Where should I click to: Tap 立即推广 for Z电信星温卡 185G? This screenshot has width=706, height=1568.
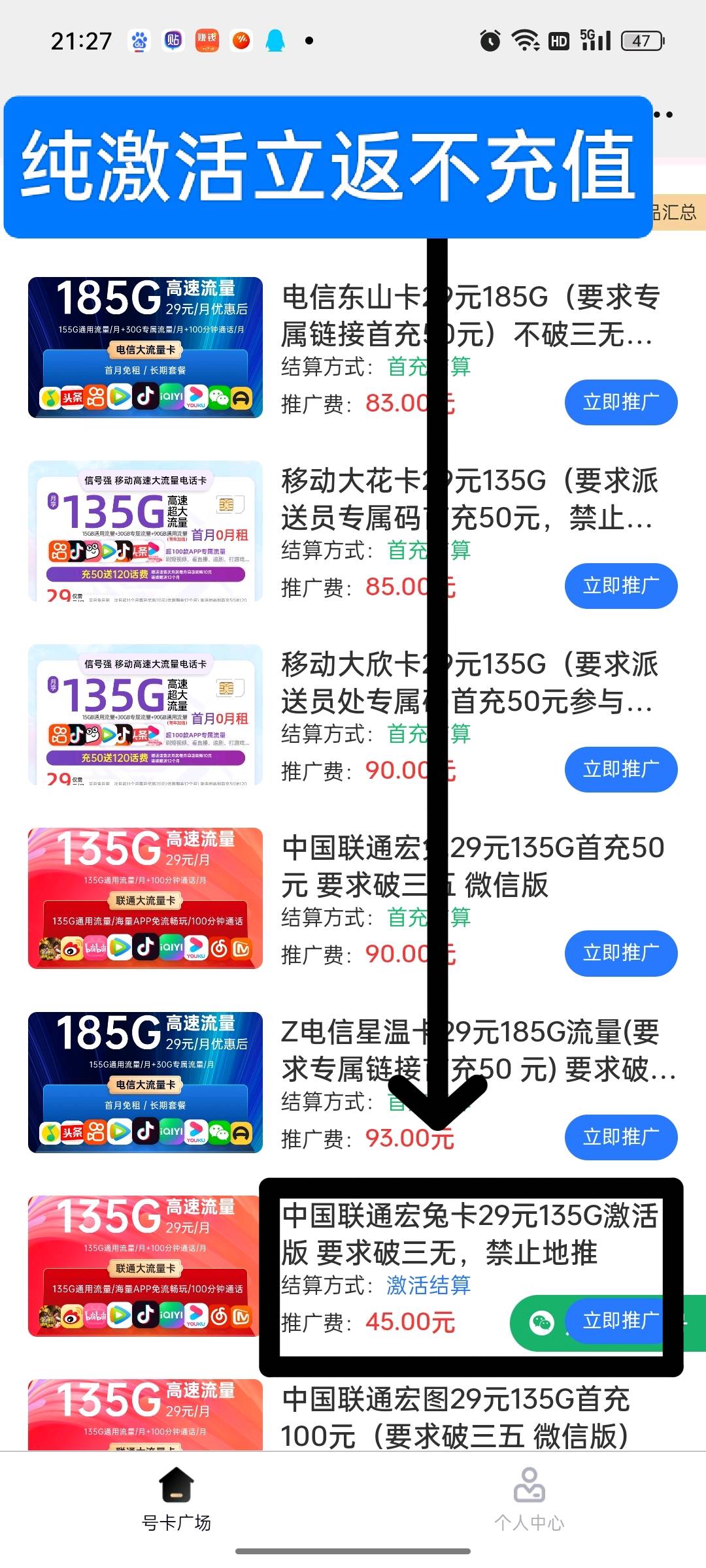620,1137
